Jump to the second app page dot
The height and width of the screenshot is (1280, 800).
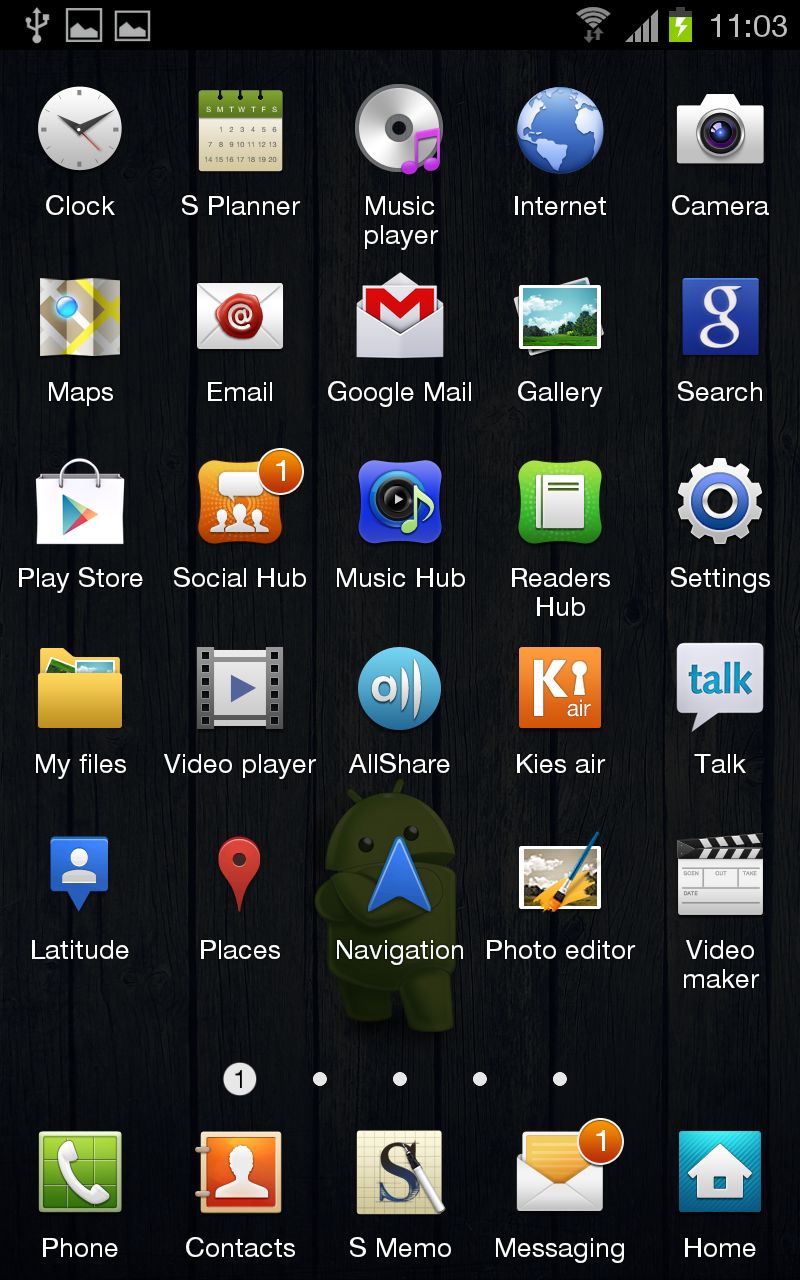(x=320, y=1079)
